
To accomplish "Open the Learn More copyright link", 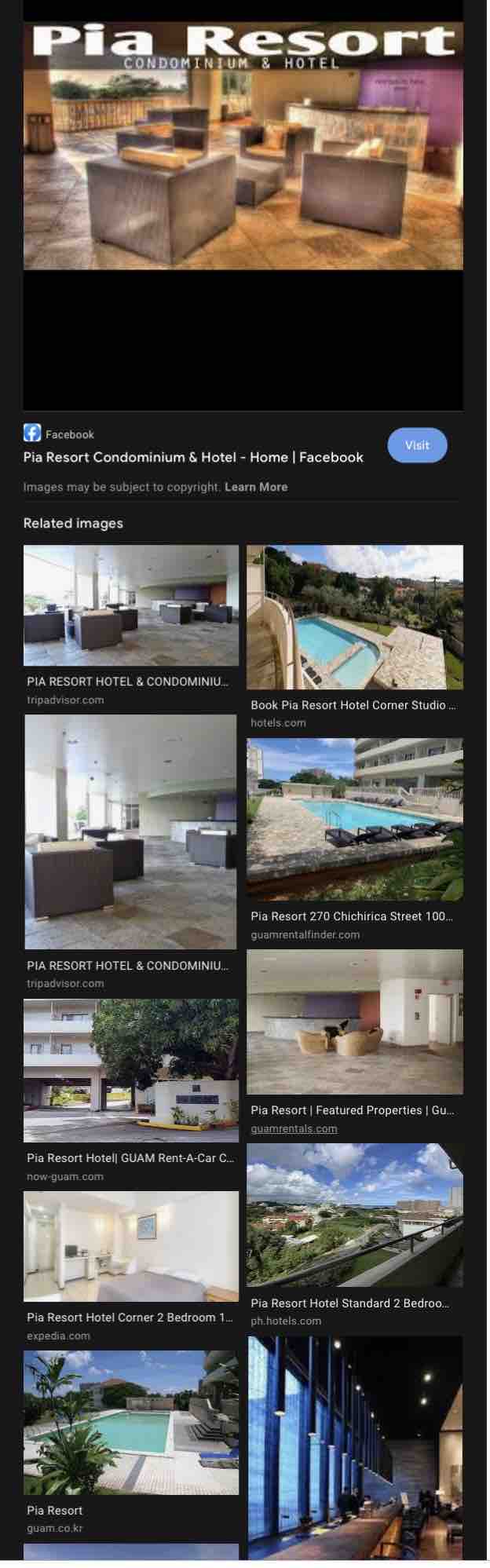I will pos(256,487).
